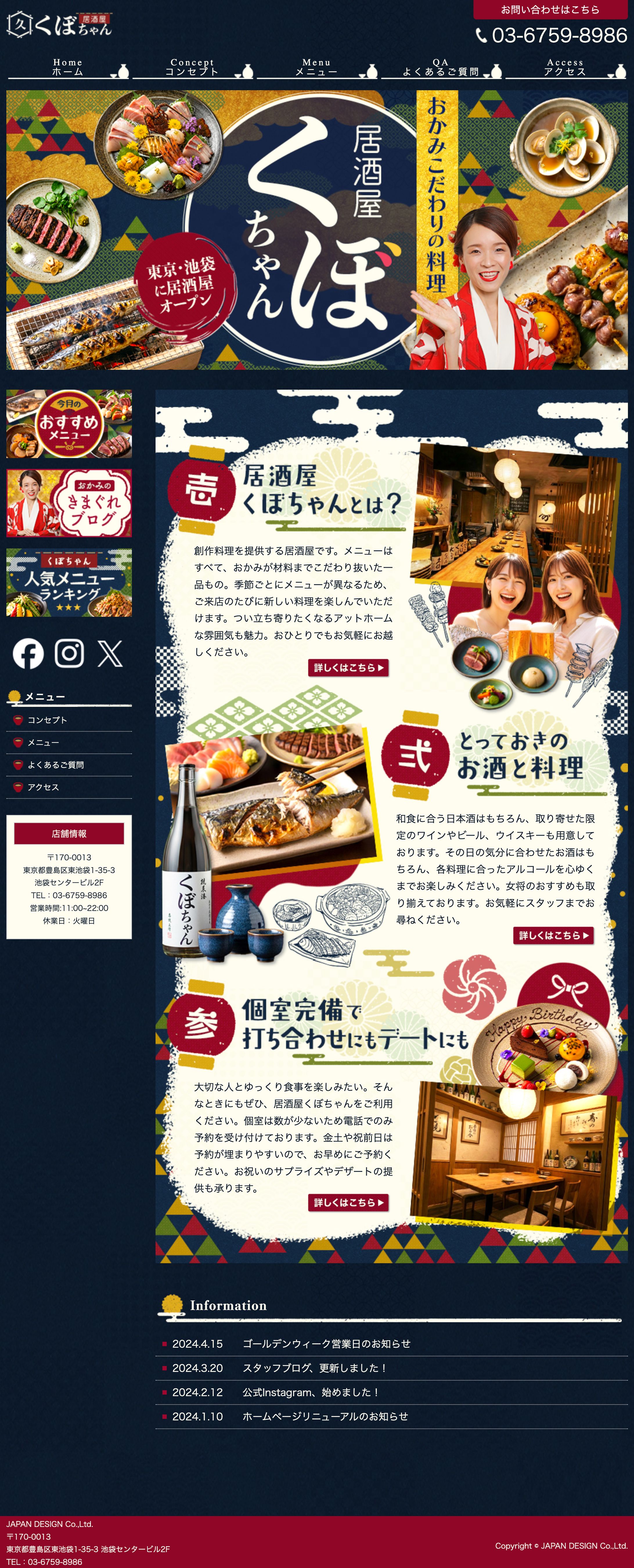View the 人気メニューランキング banner

click(69, 583)
